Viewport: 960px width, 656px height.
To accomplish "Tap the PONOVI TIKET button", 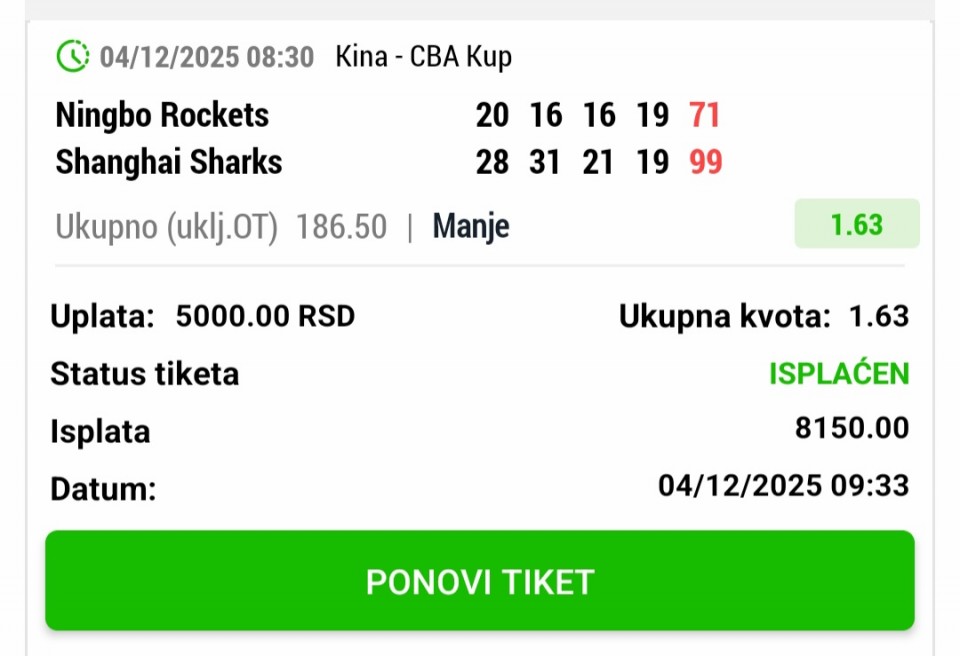I will (x=480, y=581).
